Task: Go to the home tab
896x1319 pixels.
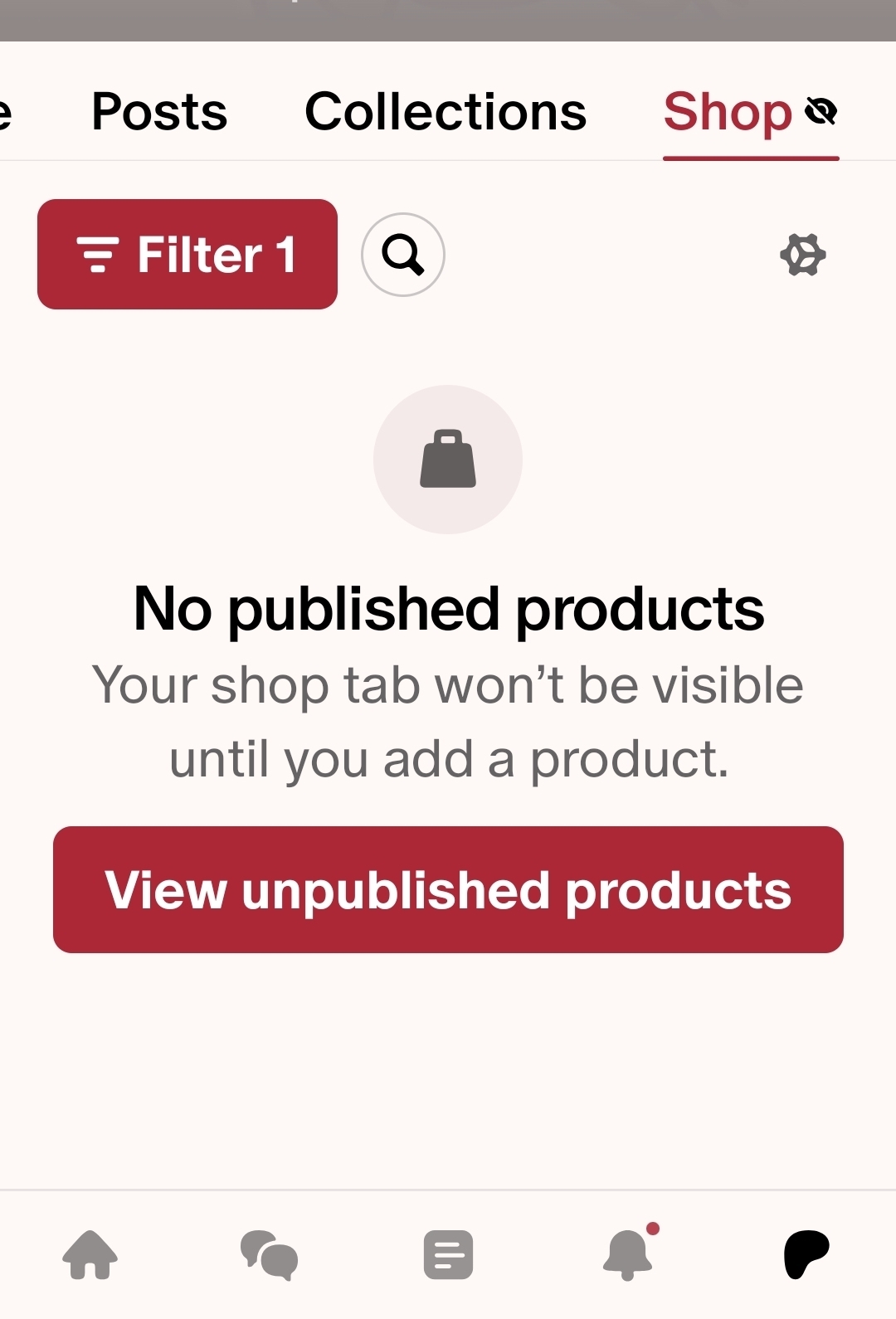Action: click(90, 1254)
